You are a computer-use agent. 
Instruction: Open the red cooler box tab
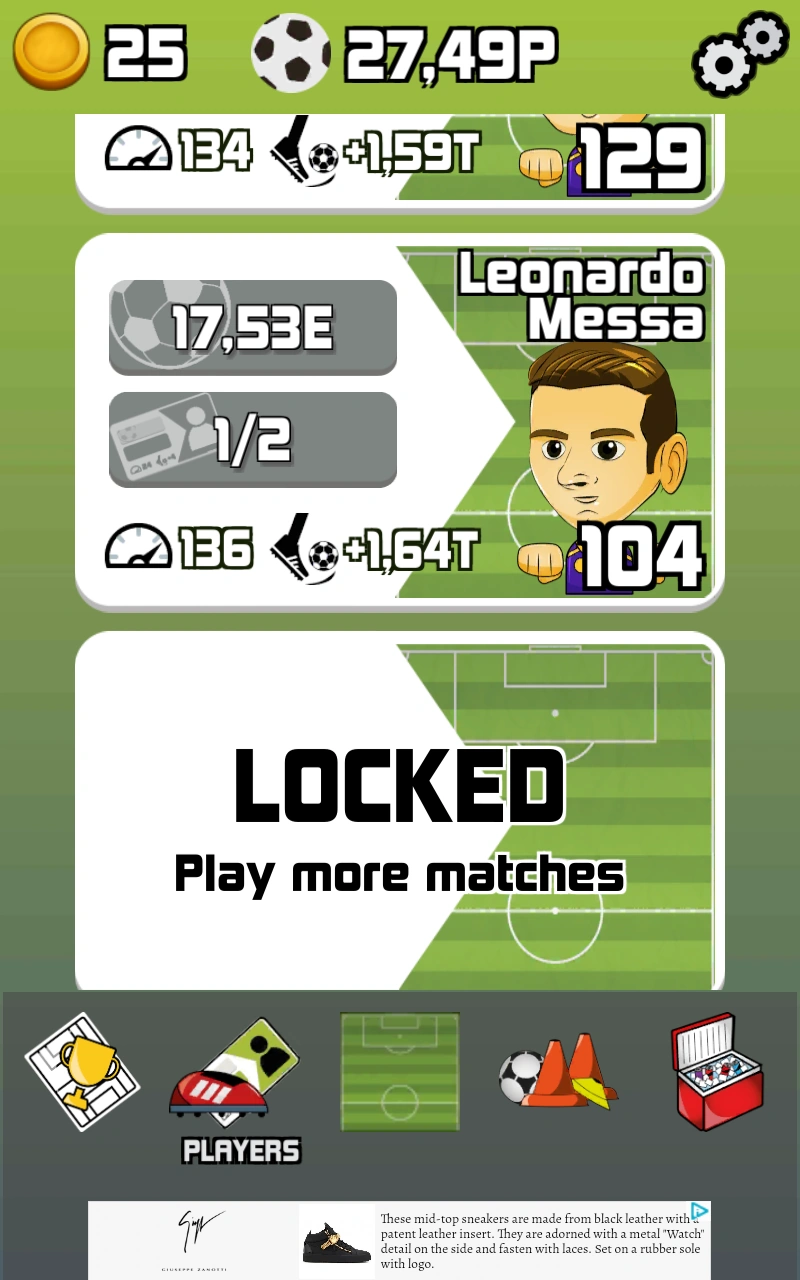coord(717,1072)
